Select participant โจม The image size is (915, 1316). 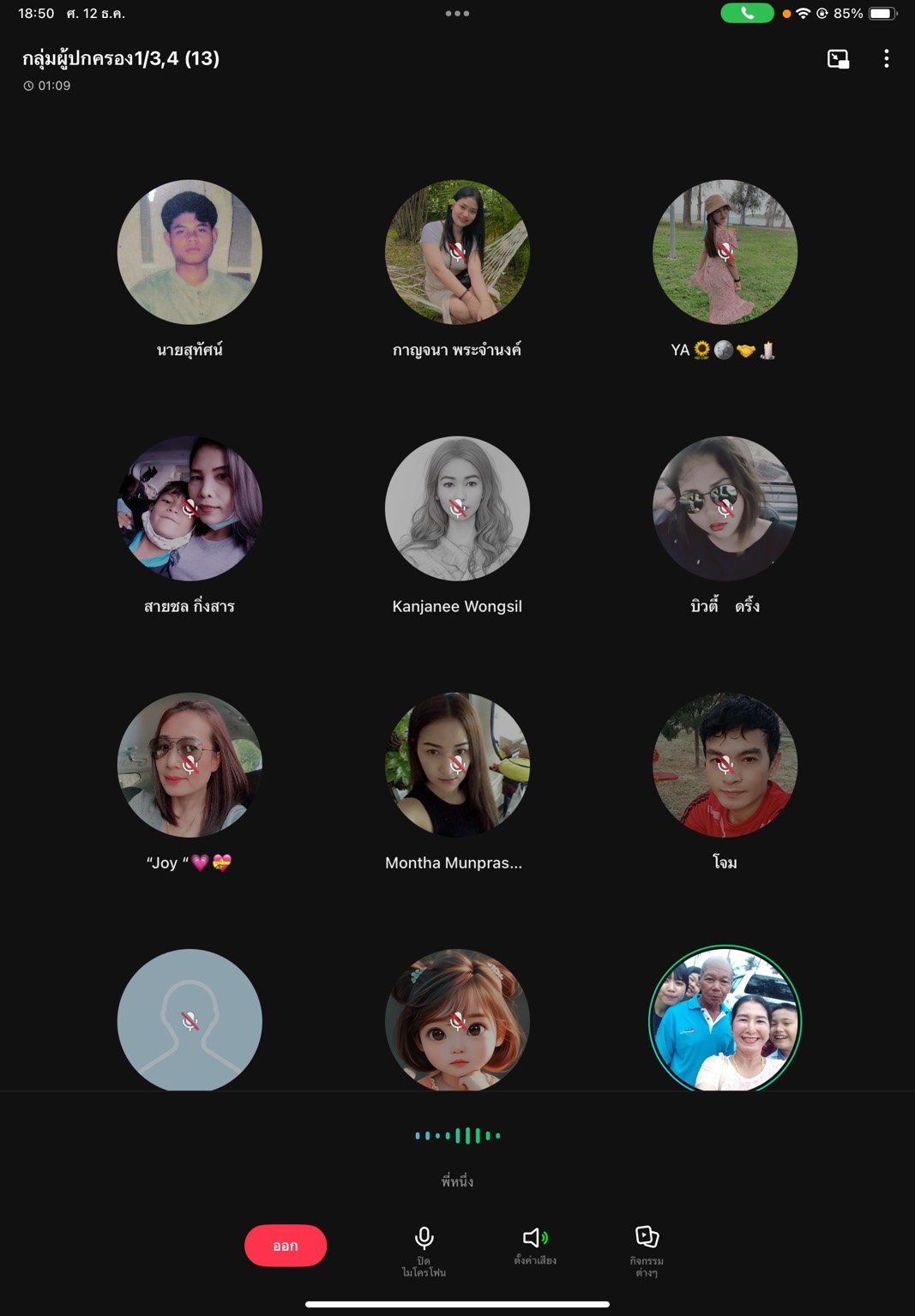point(725,765)
